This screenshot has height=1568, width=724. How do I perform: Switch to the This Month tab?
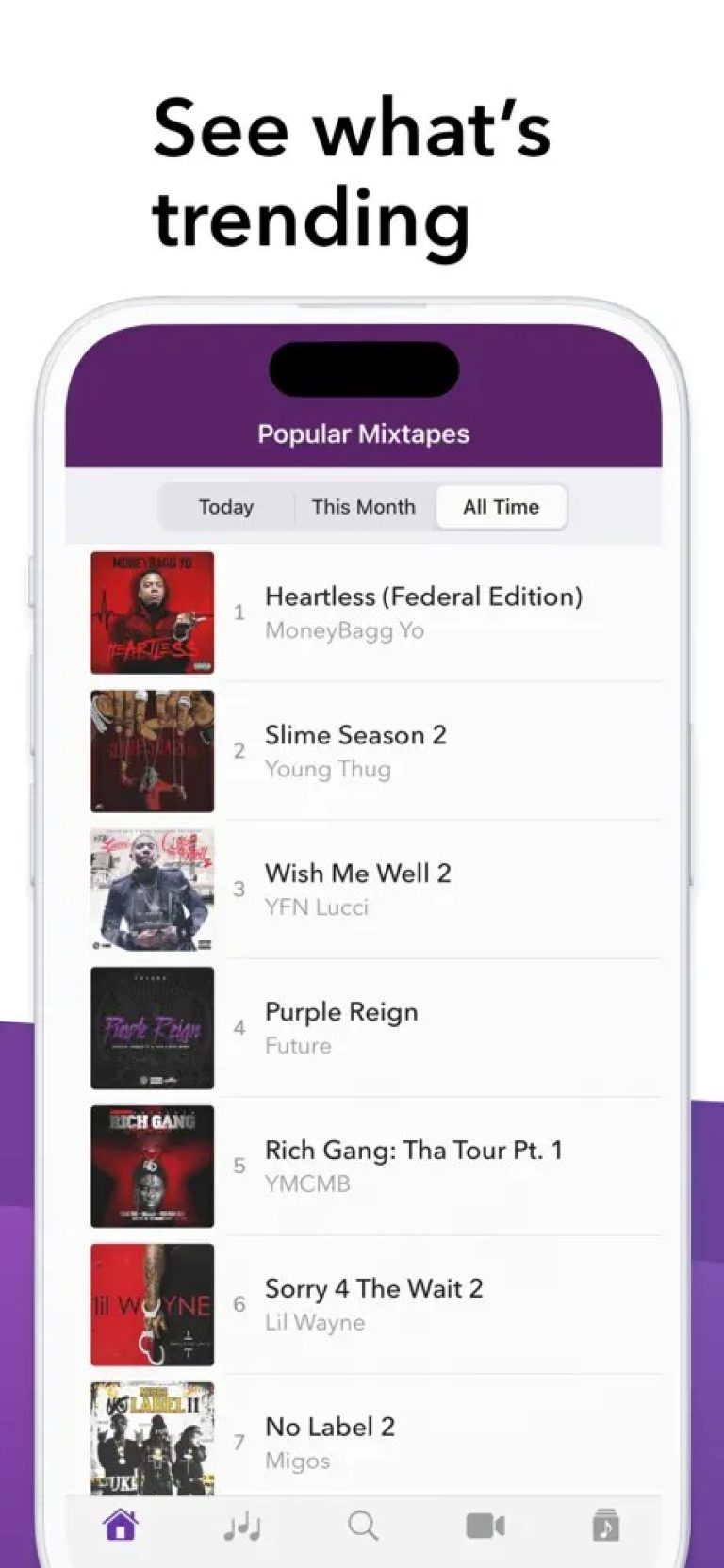363,507
